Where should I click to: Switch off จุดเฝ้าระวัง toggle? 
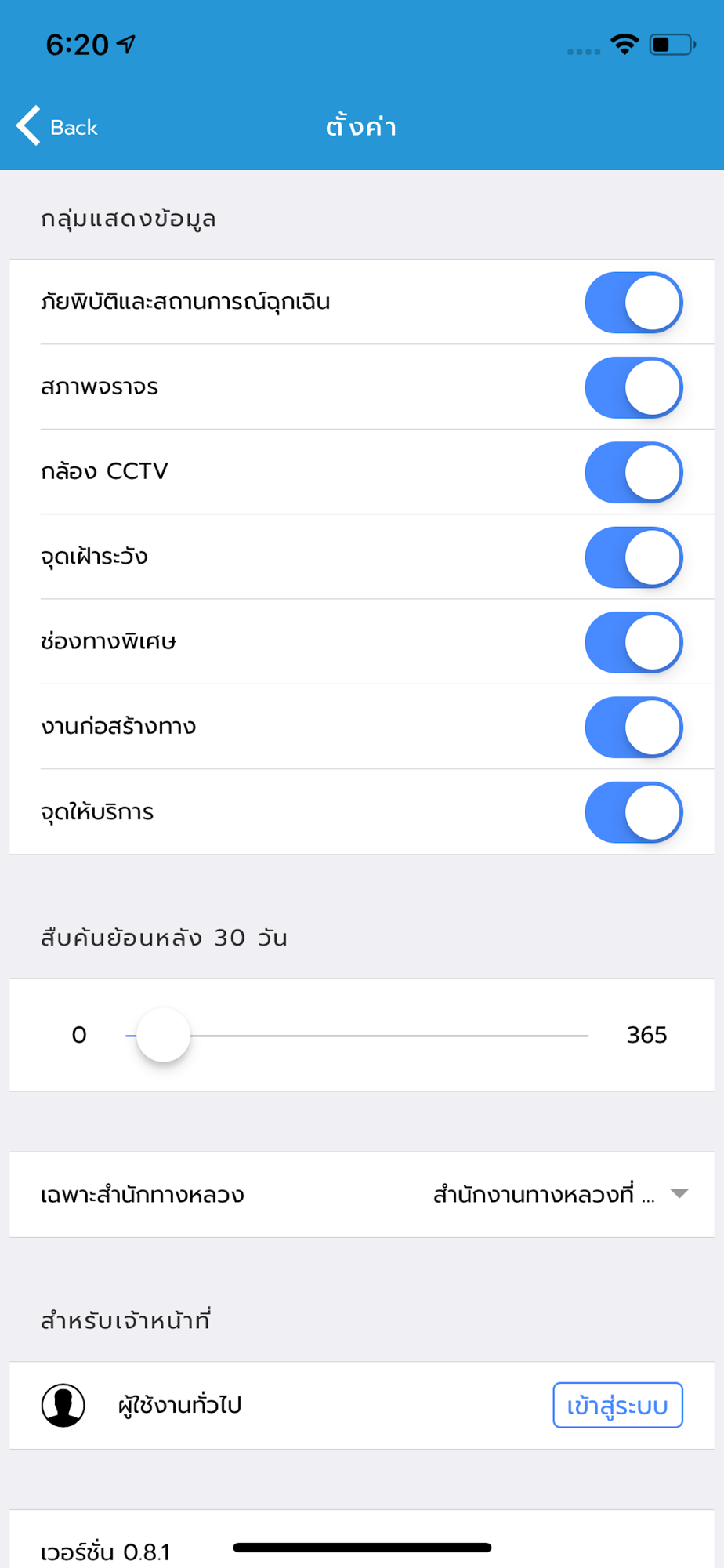click(633, 557)
